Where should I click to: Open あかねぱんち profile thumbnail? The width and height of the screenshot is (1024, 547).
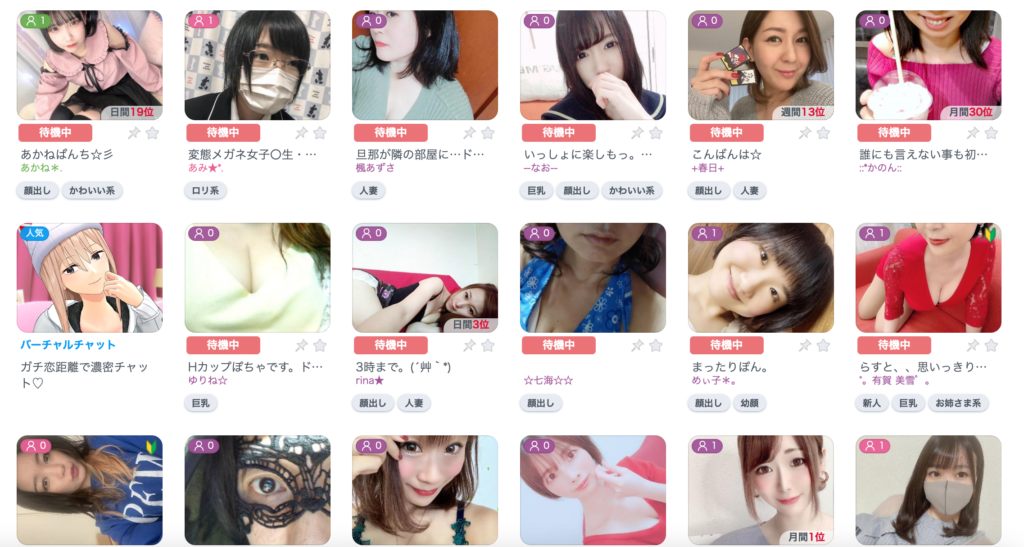(90, 65)
